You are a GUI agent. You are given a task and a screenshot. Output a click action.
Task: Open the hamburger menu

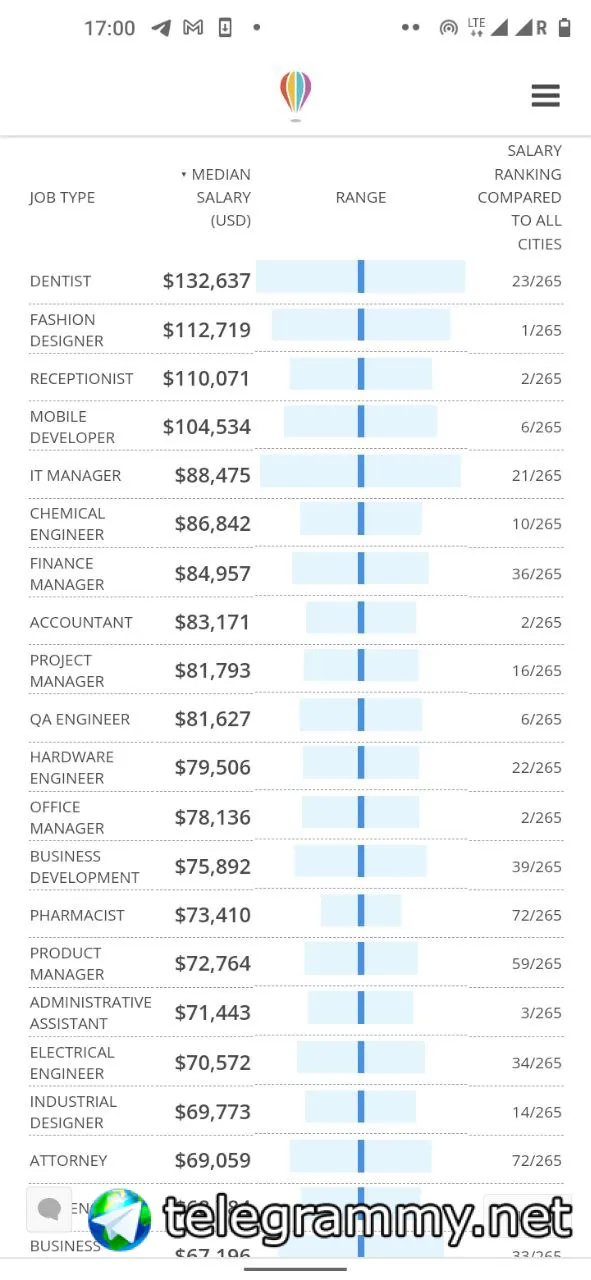(545, 95)
